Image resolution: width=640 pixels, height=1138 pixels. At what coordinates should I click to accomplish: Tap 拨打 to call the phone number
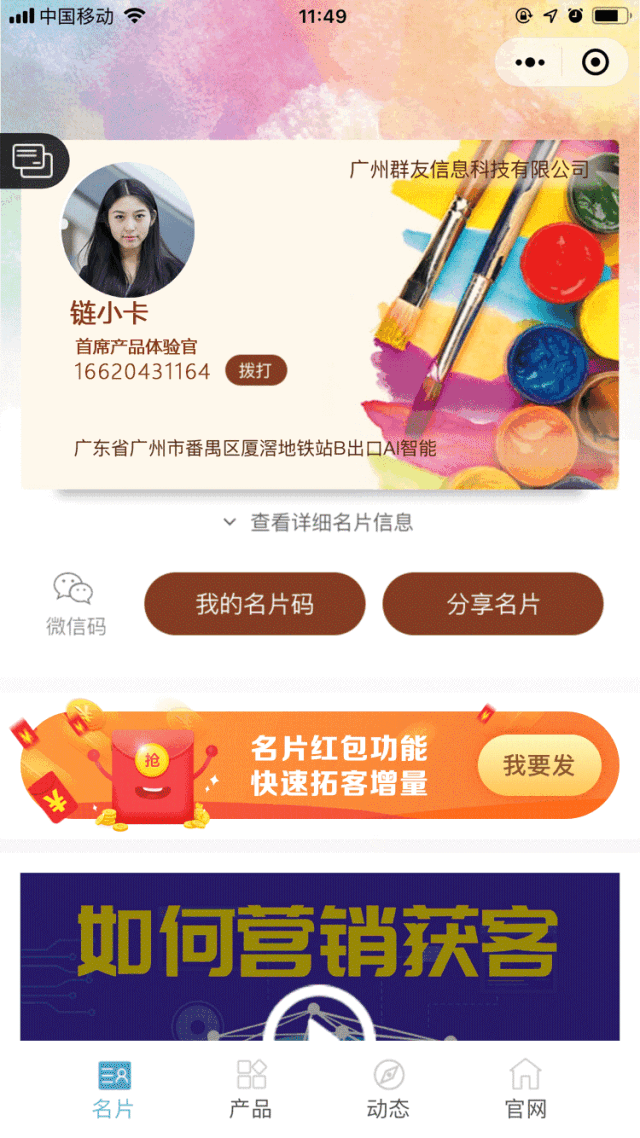tap(255, 371)
